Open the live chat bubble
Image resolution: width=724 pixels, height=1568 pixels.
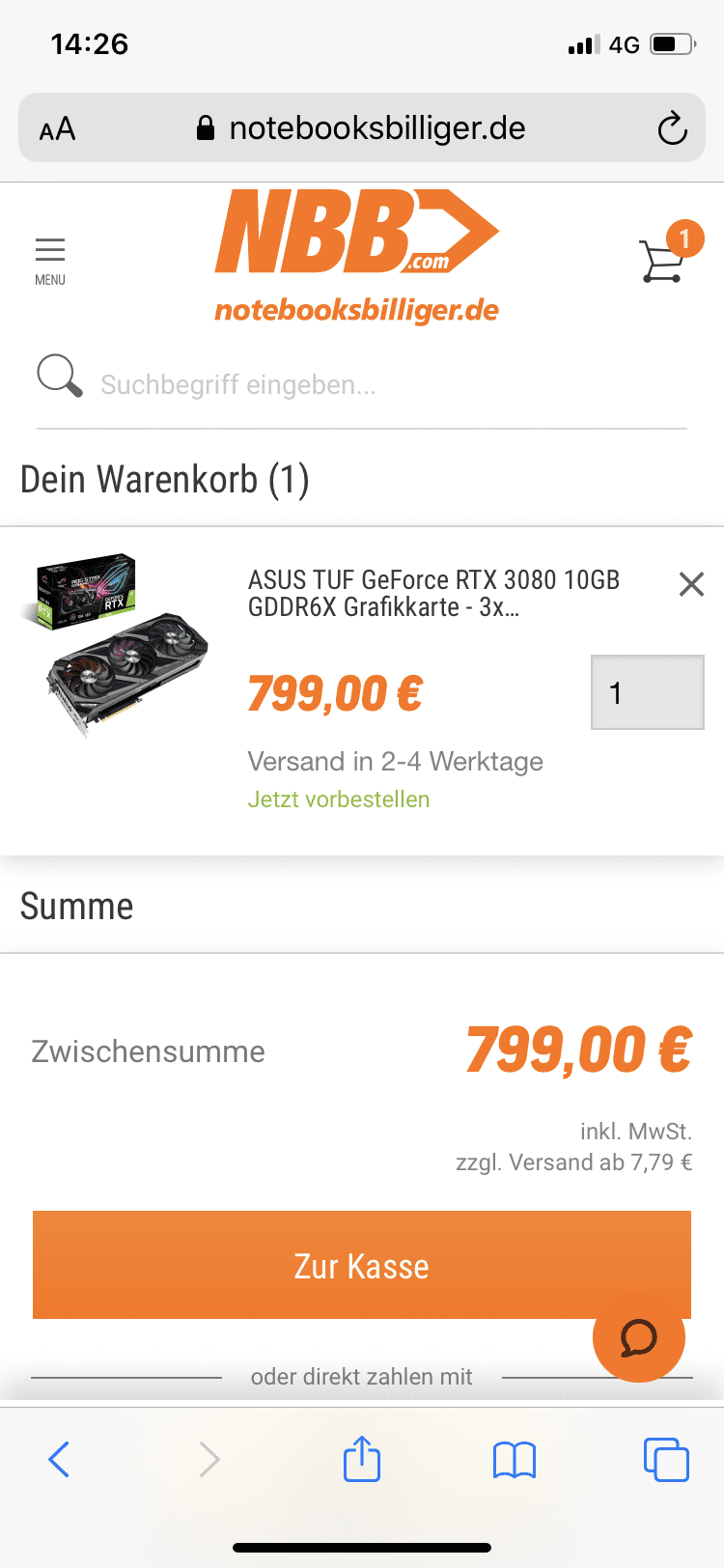click(639, 1336)
